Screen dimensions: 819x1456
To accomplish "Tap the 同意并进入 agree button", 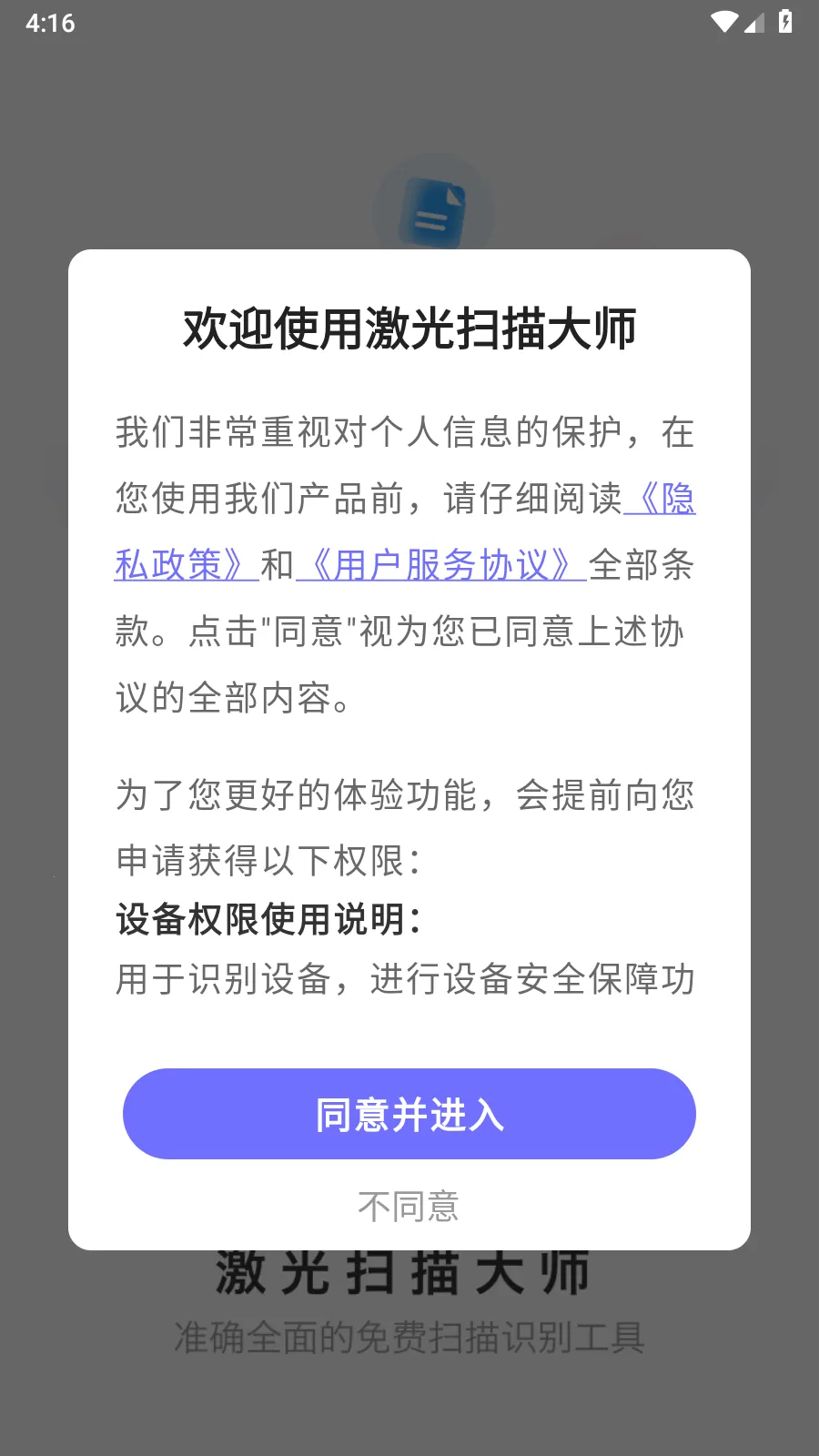I will click(409, 1113).
